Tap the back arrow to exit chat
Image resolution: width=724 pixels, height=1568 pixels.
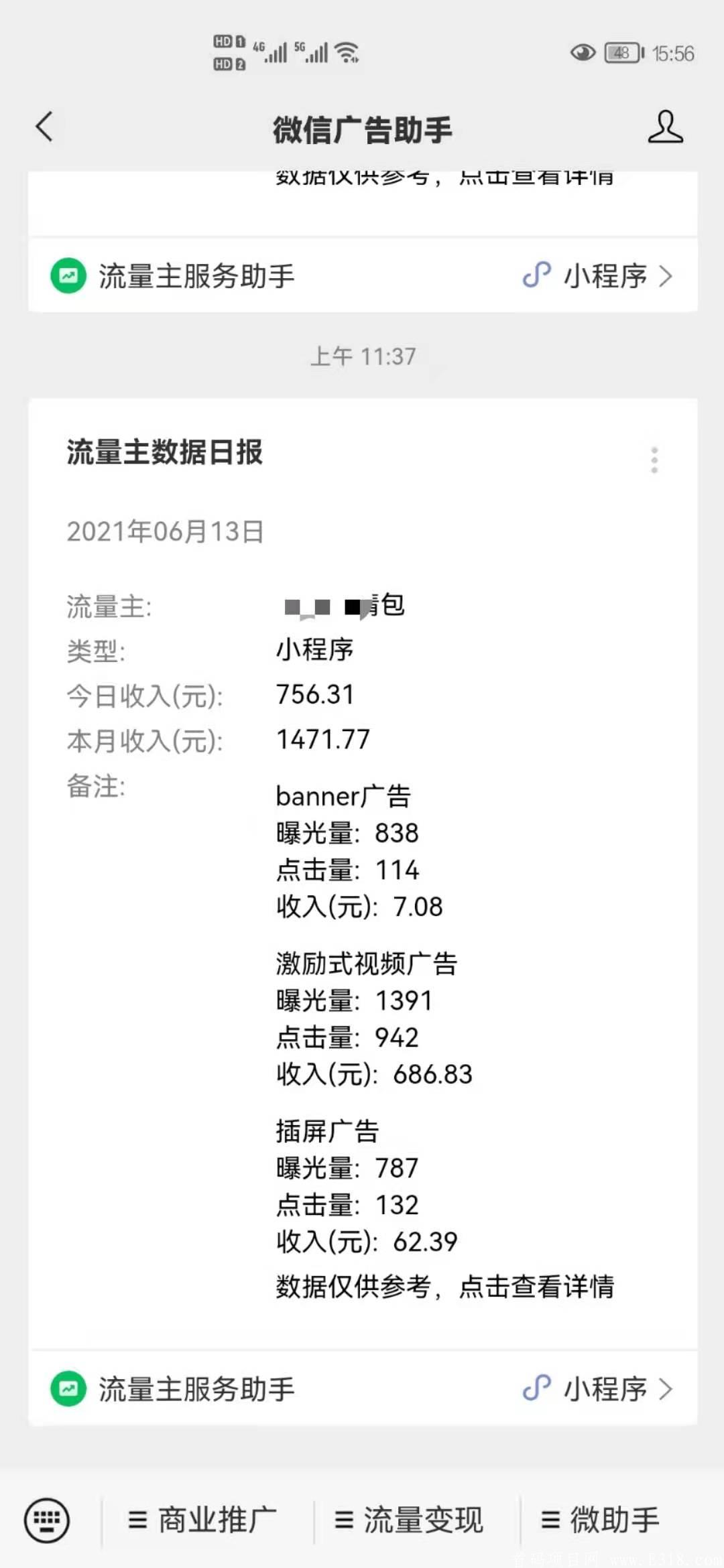pos(43,127)
